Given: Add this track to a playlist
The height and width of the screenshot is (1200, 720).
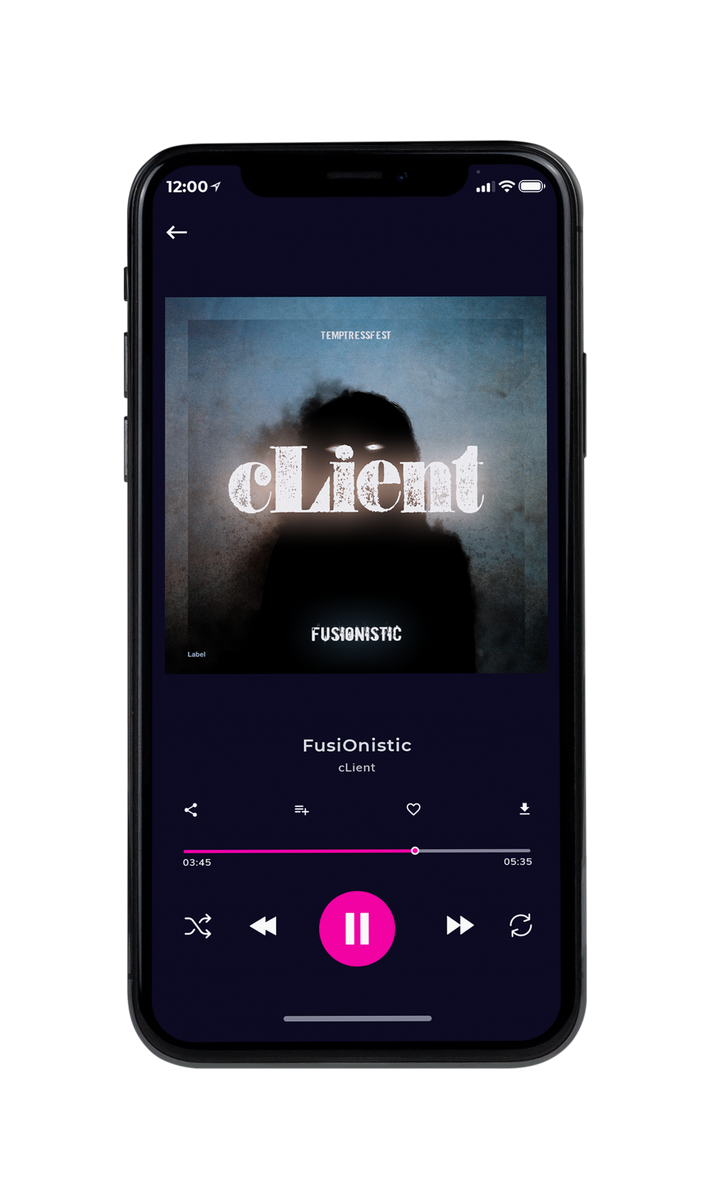Looking at the screenshot, I should pos(301,810).
